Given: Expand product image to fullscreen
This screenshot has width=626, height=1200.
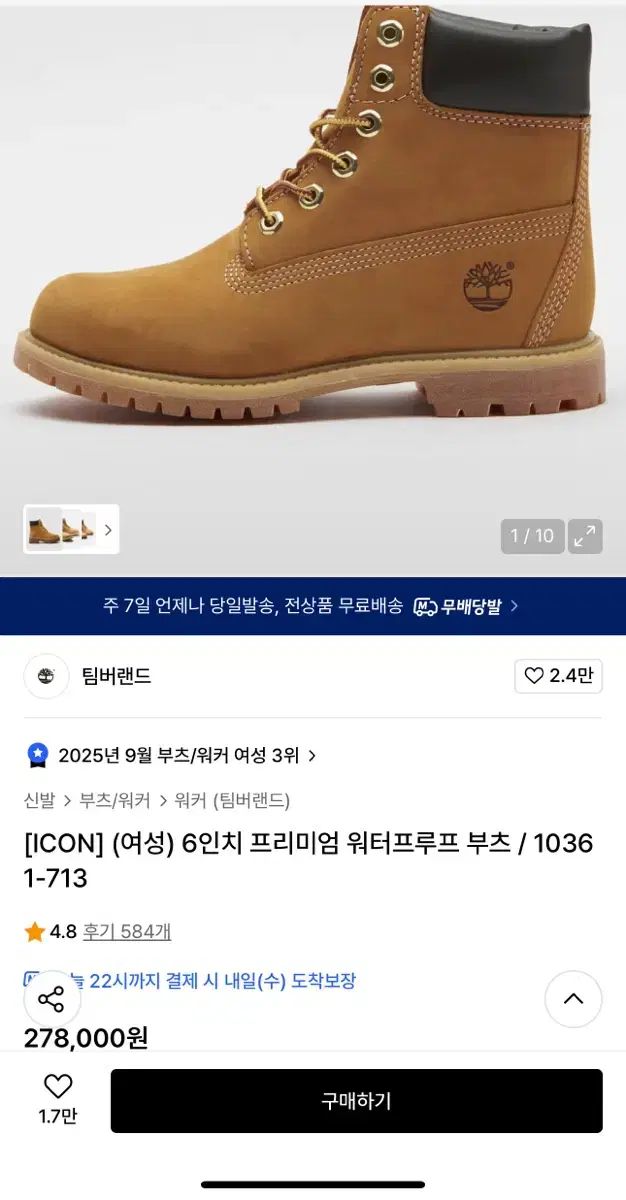Looking at the screenshot, I should (586, 536).
